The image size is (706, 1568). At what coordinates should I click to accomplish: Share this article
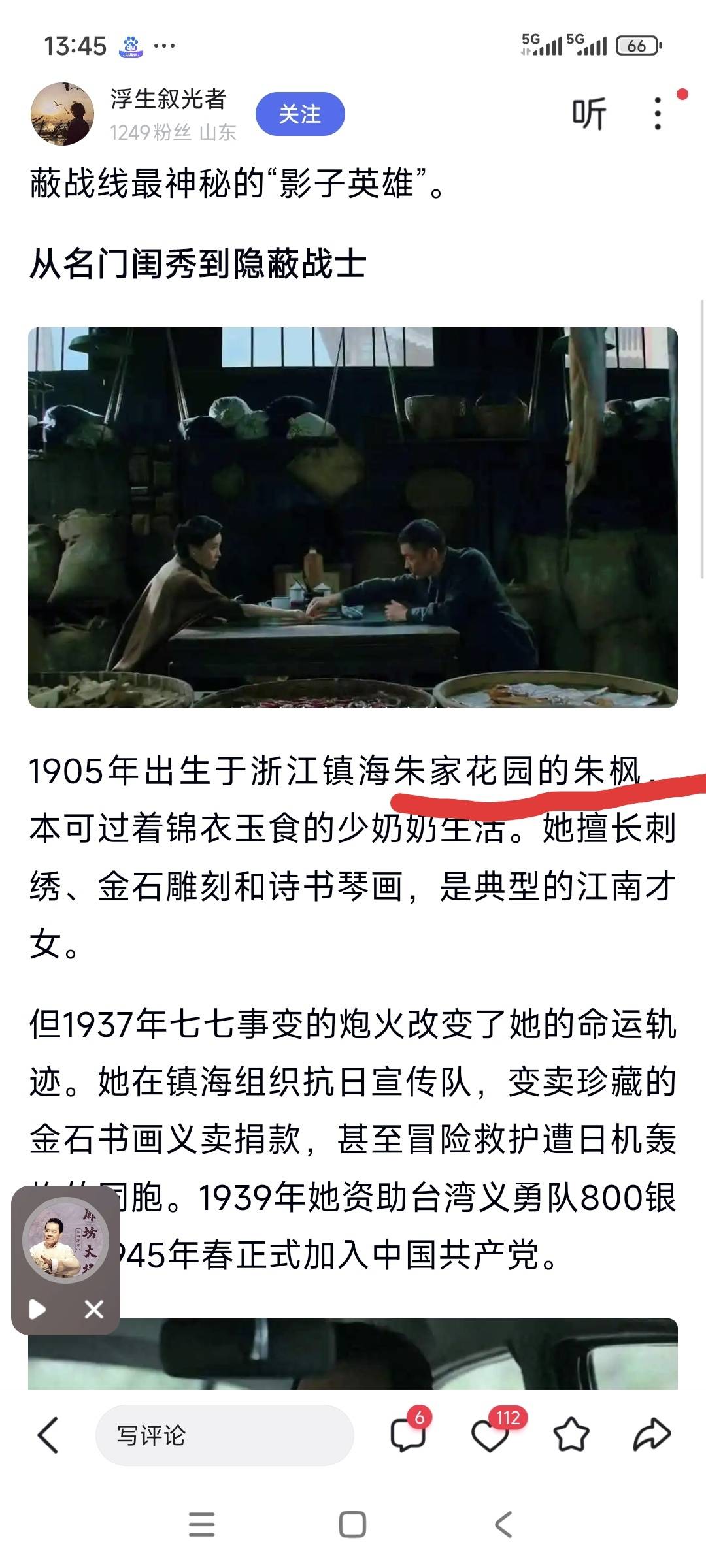click(652, 1435)
